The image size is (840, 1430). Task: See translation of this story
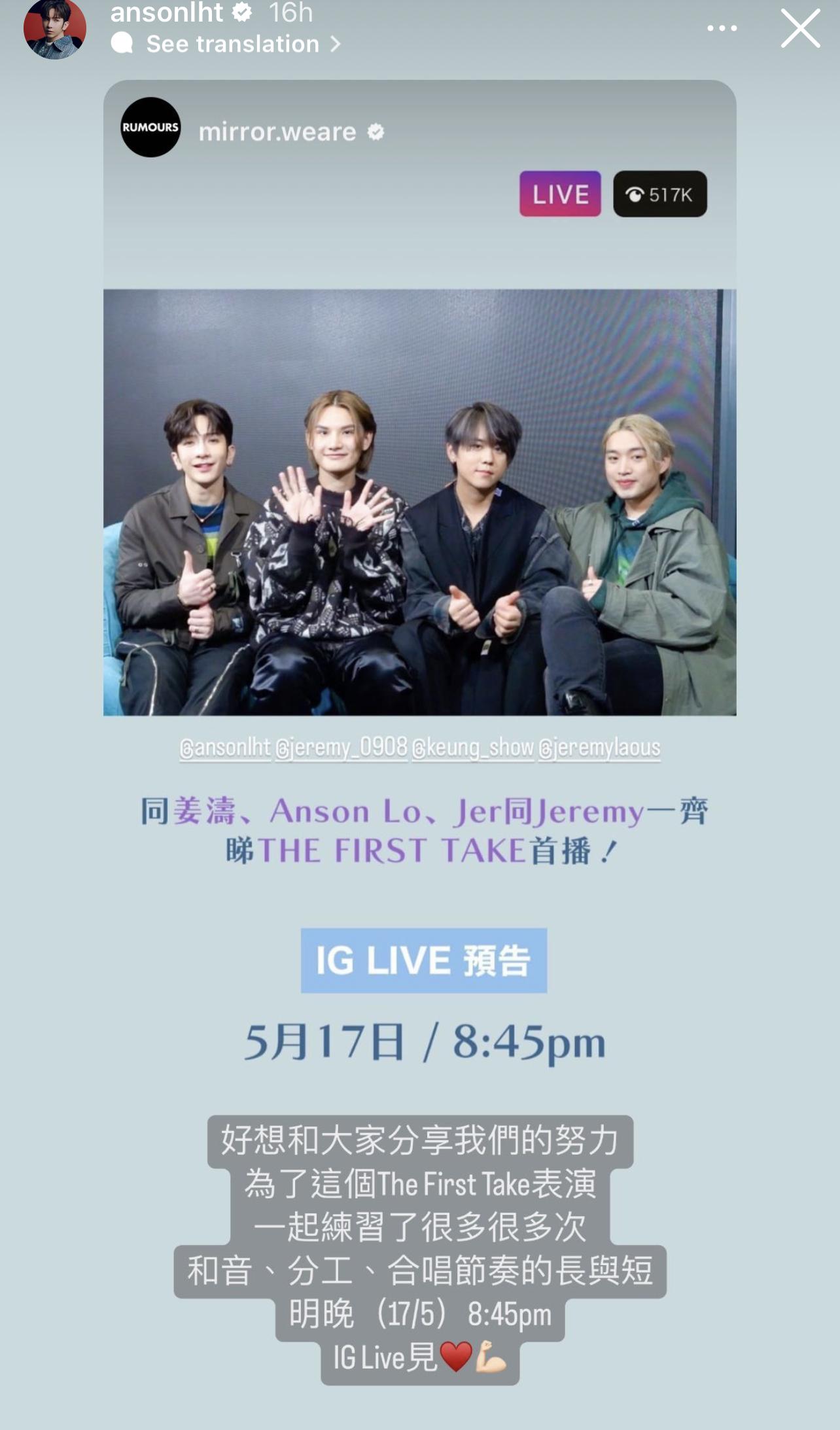233,44
